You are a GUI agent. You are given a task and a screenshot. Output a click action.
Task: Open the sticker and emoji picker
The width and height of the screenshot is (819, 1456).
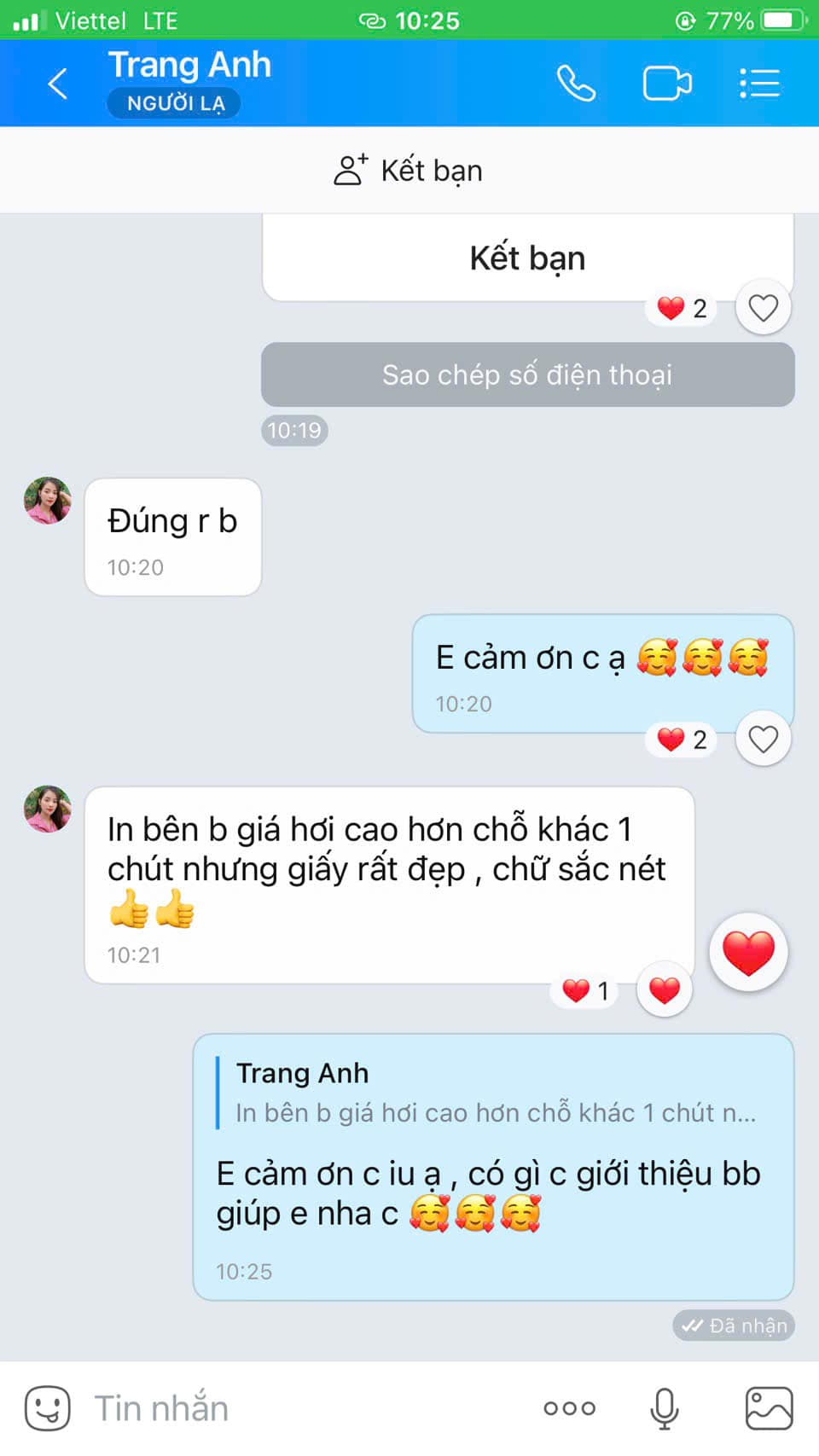click(x=48, y=1408)
